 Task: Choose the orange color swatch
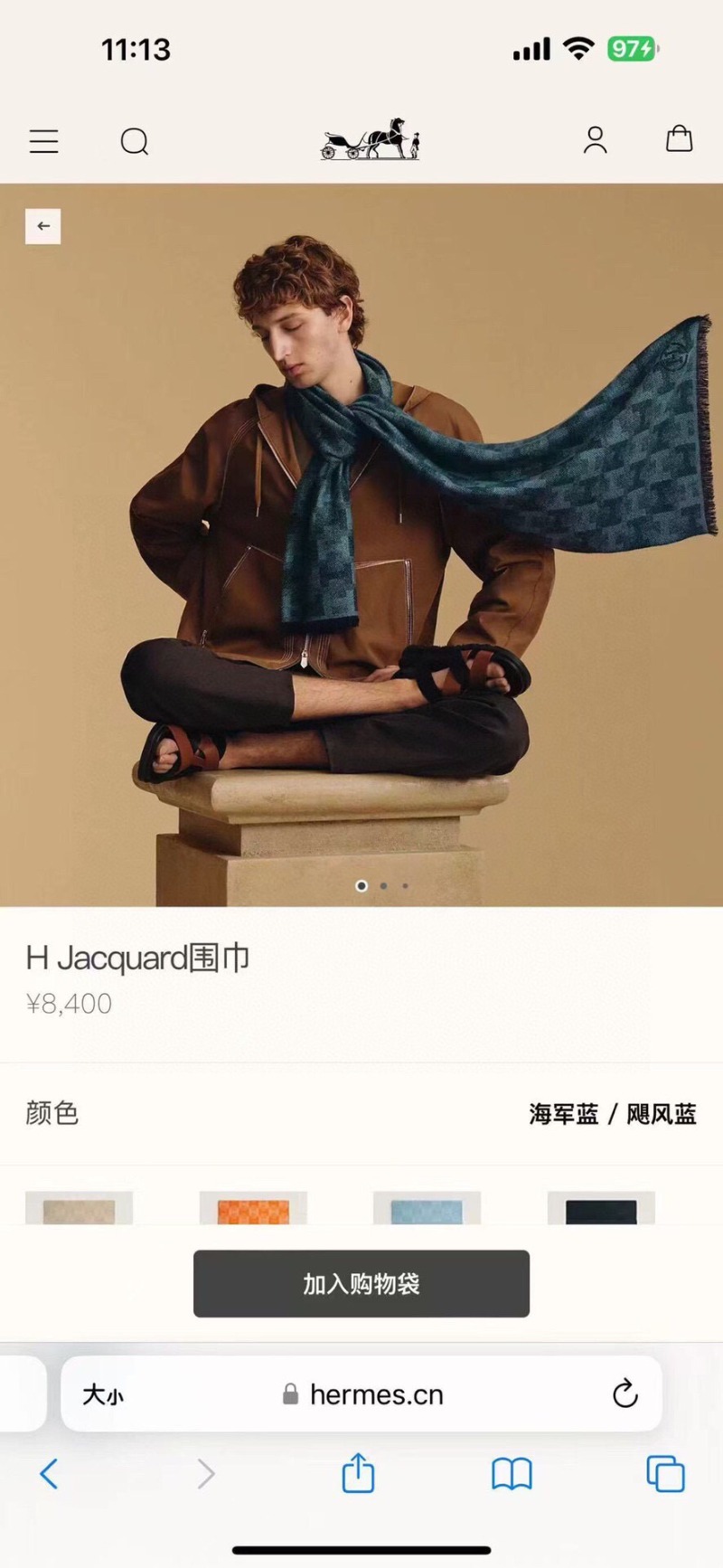pyautogui.click(x=253, y=1209)
